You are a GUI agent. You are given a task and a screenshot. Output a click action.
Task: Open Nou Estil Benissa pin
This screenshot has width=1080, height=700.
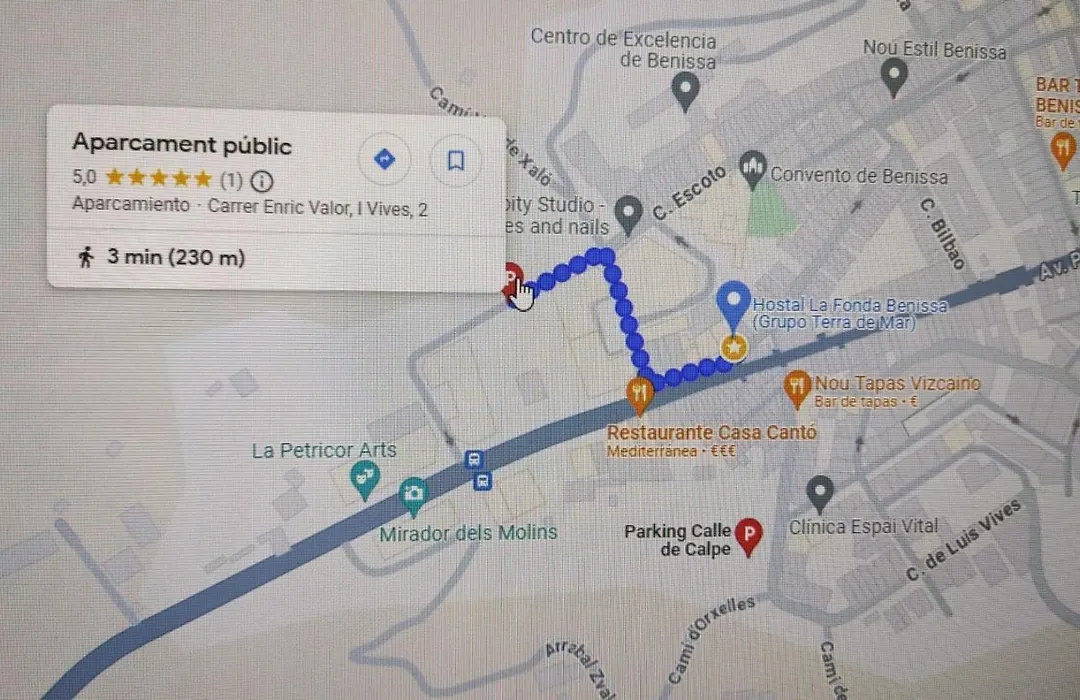pos(893,73)
